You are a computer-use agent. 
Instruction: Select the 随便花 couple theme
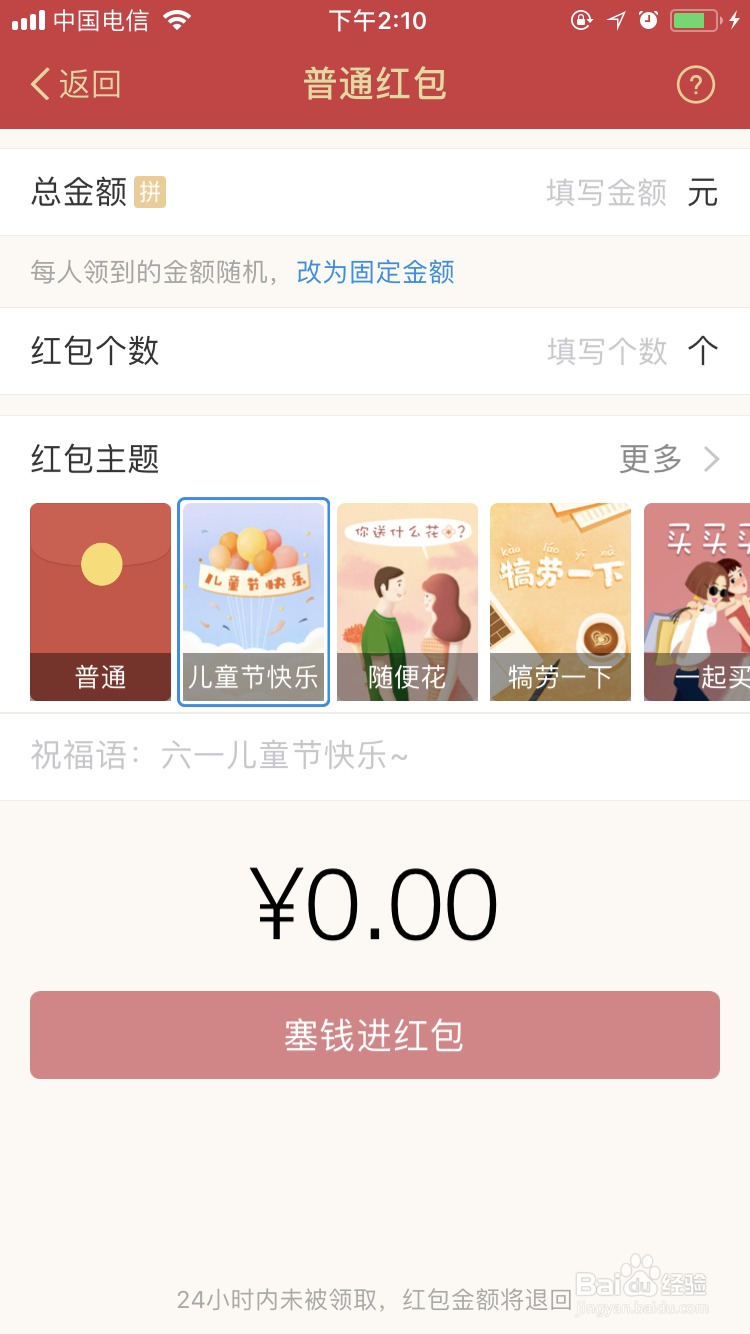click(x=407, y=600)
